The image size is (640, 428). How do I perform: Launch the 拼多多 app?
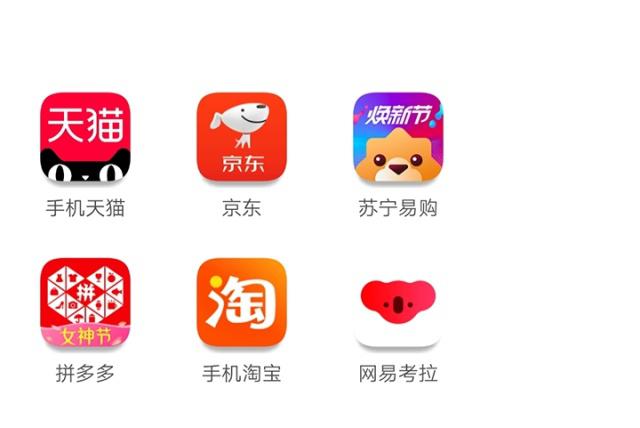(85, 303)
